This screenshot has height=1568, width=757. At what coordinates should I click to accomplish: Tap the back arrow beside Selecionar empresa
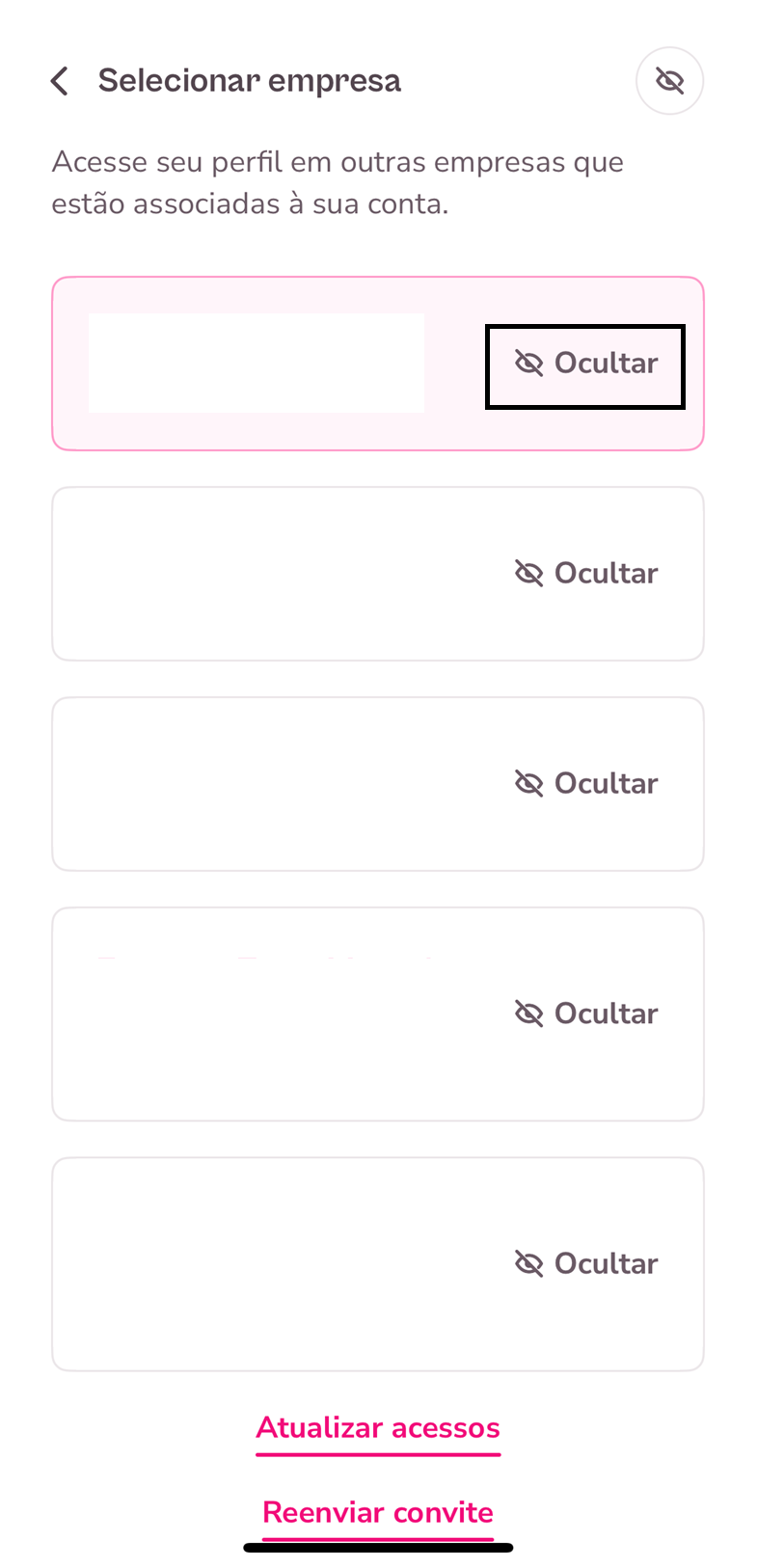point(60,81)
